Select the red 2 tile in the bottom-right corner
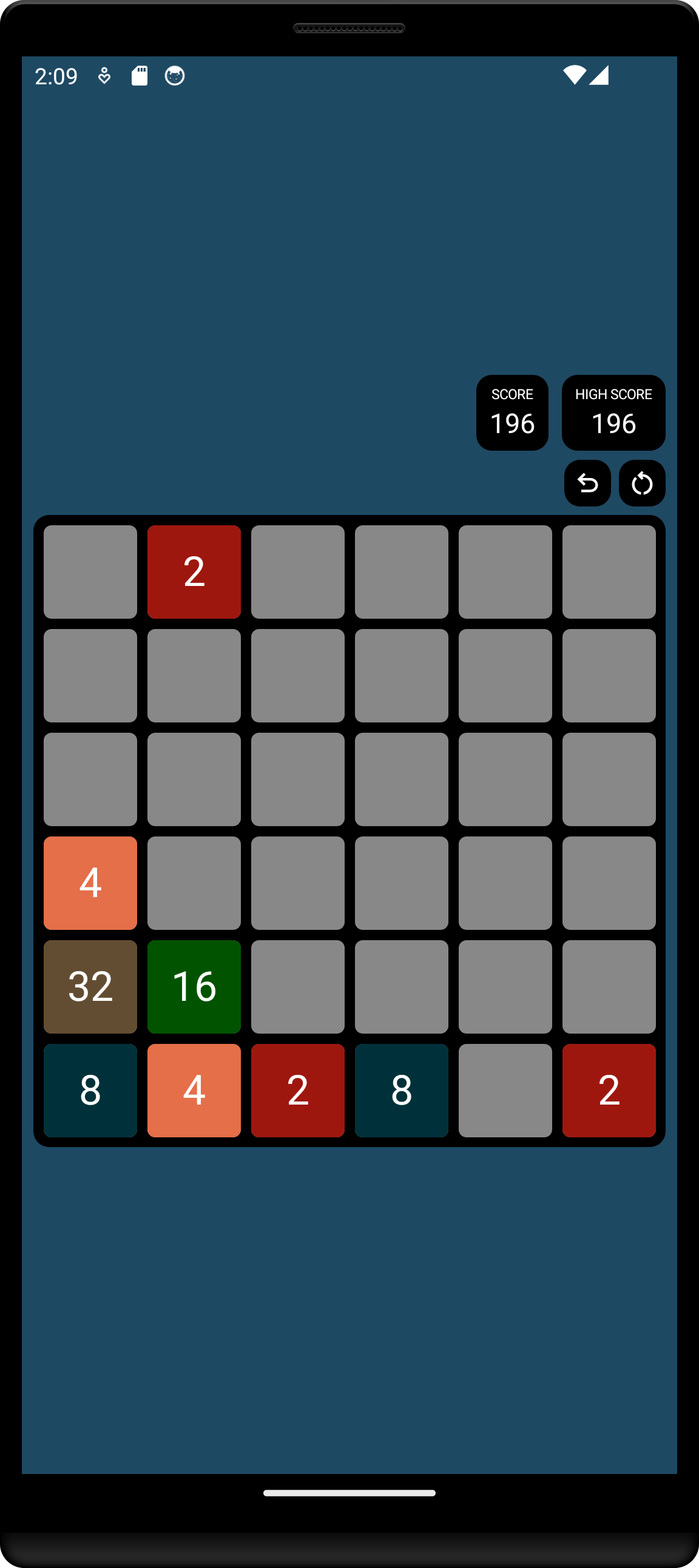699x1568 pixels. click(x=609, y=1091)
